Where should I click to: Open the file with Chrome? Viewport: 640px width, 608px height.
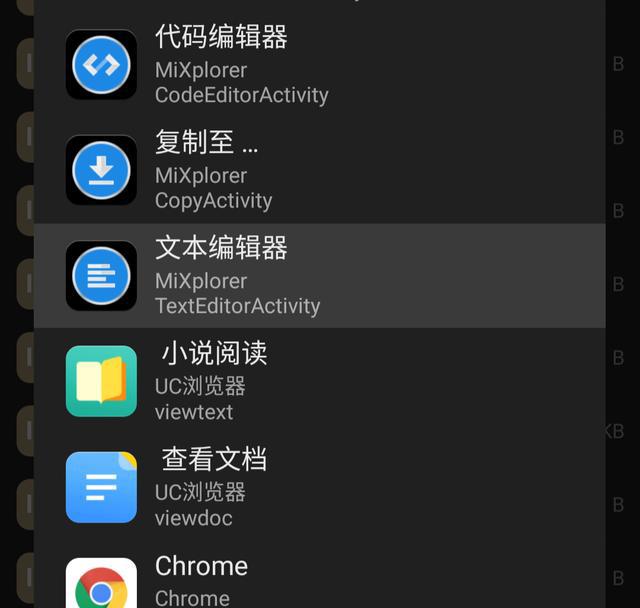click(320, 582)
